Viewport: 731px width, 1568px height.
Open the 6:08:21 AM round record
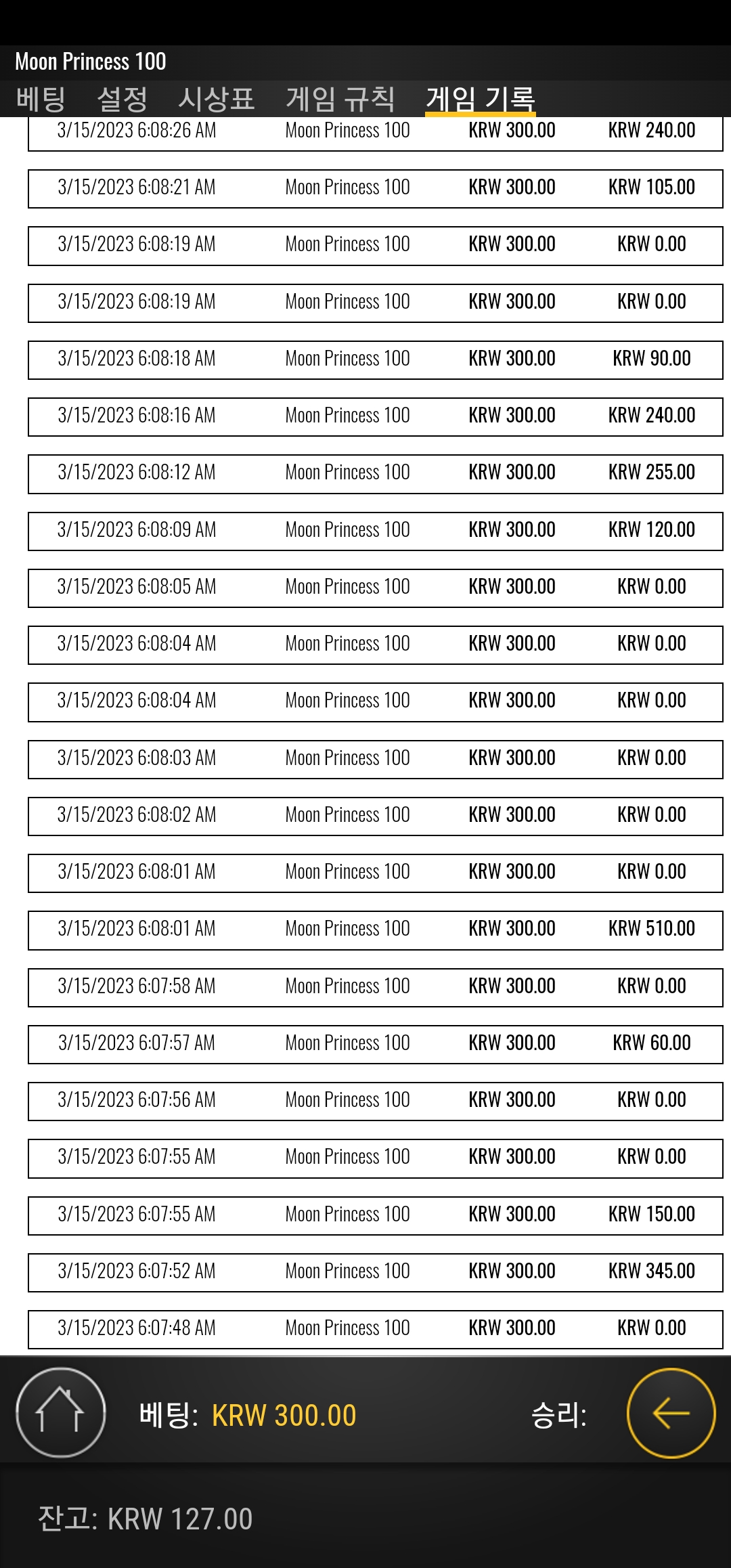click(376, 189)
